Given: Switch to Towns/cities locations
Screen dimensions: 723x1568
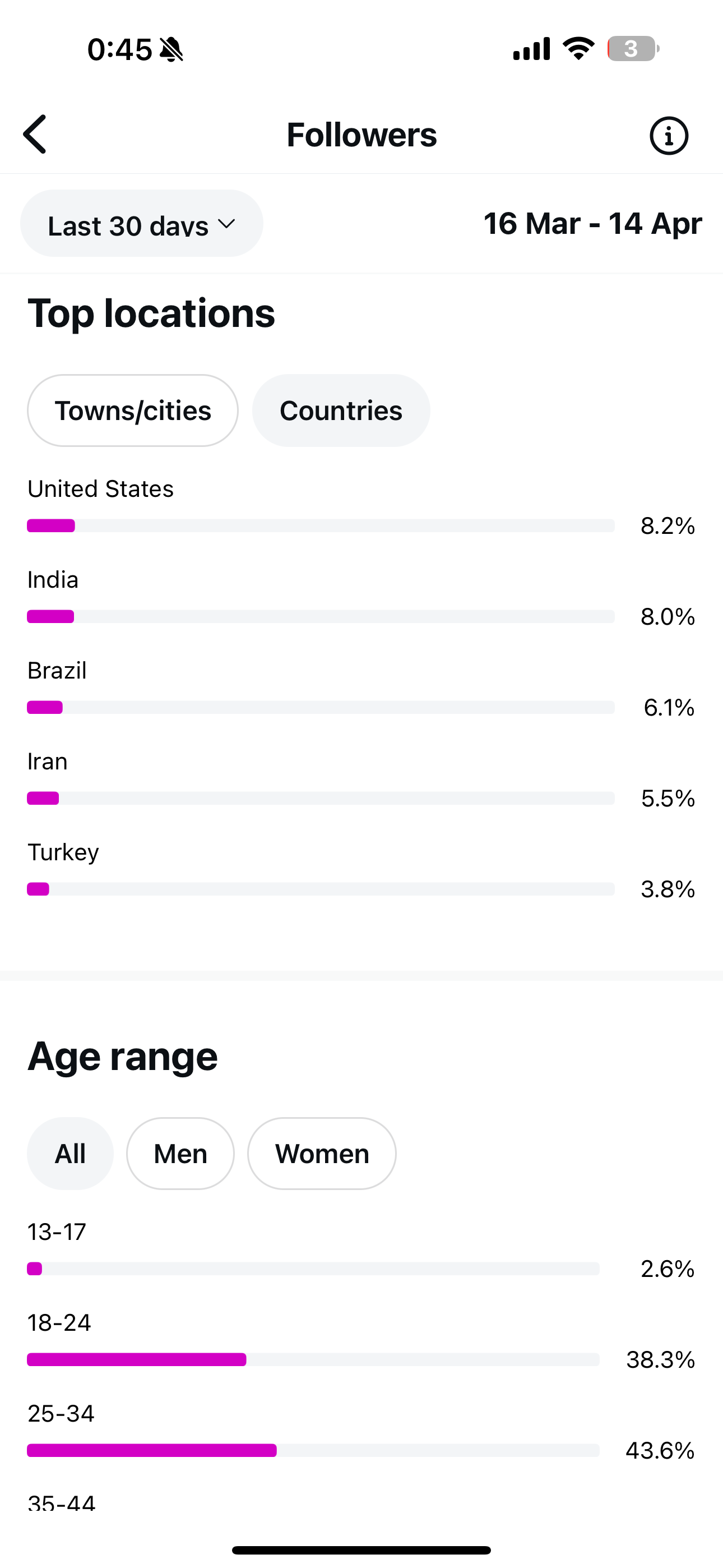Looking at the screenshot, I should tap(133, 411).
